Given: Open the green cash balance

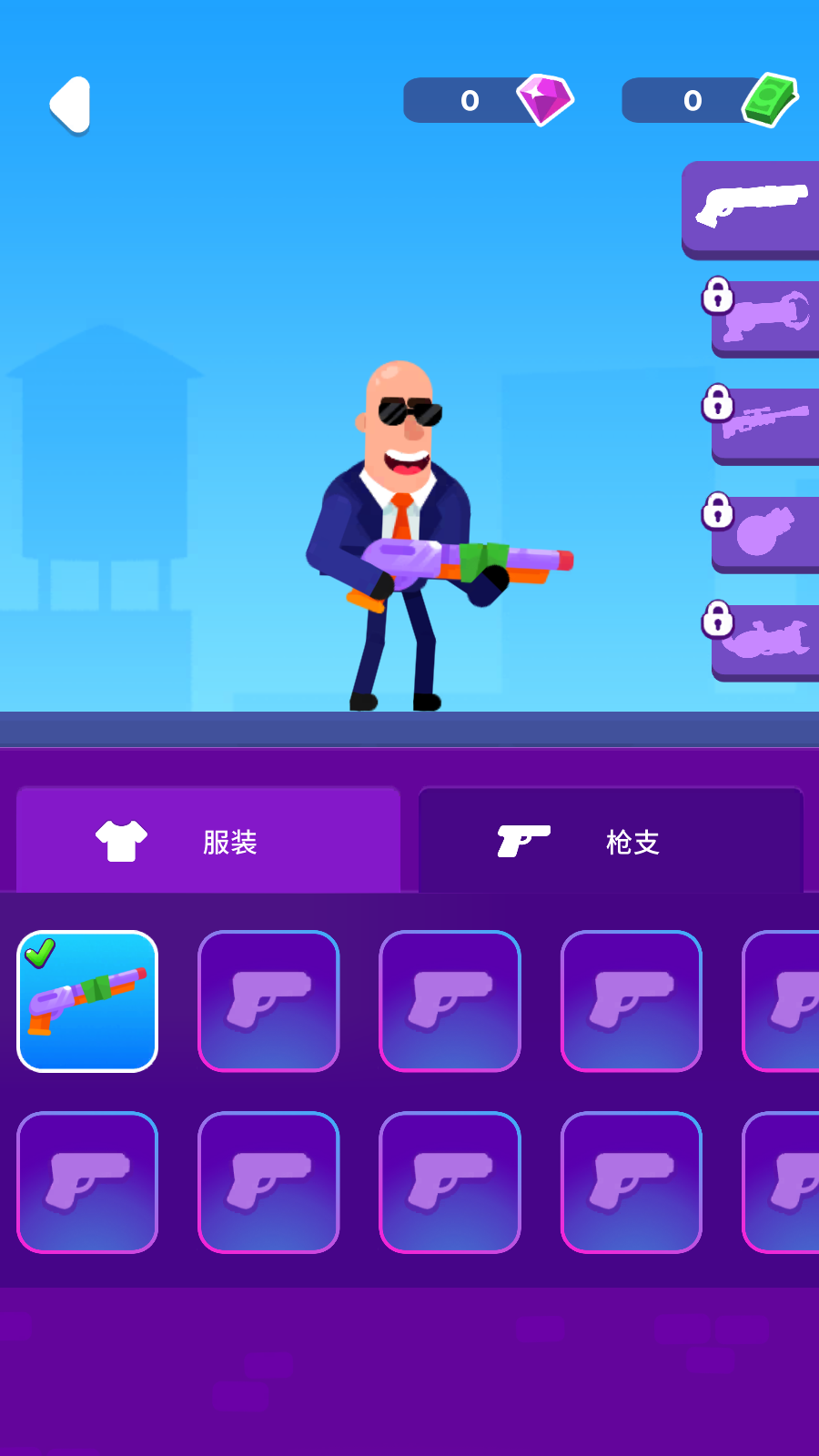Looking at the screenshot, I should point(708,100).
